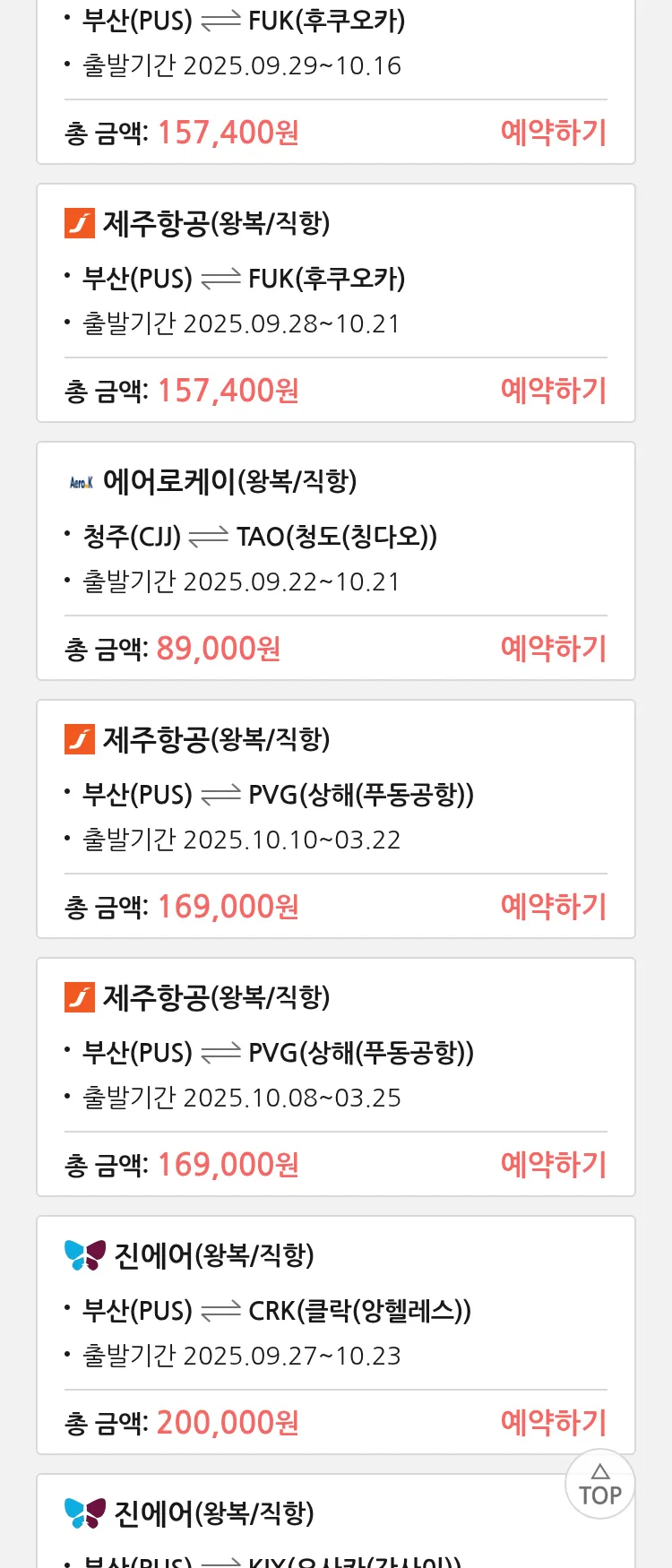The image size is (672, 1568).
Task: Book the Aero K Cheongju–Qingdao 89,000원 fare
Action: click(553, 648)
